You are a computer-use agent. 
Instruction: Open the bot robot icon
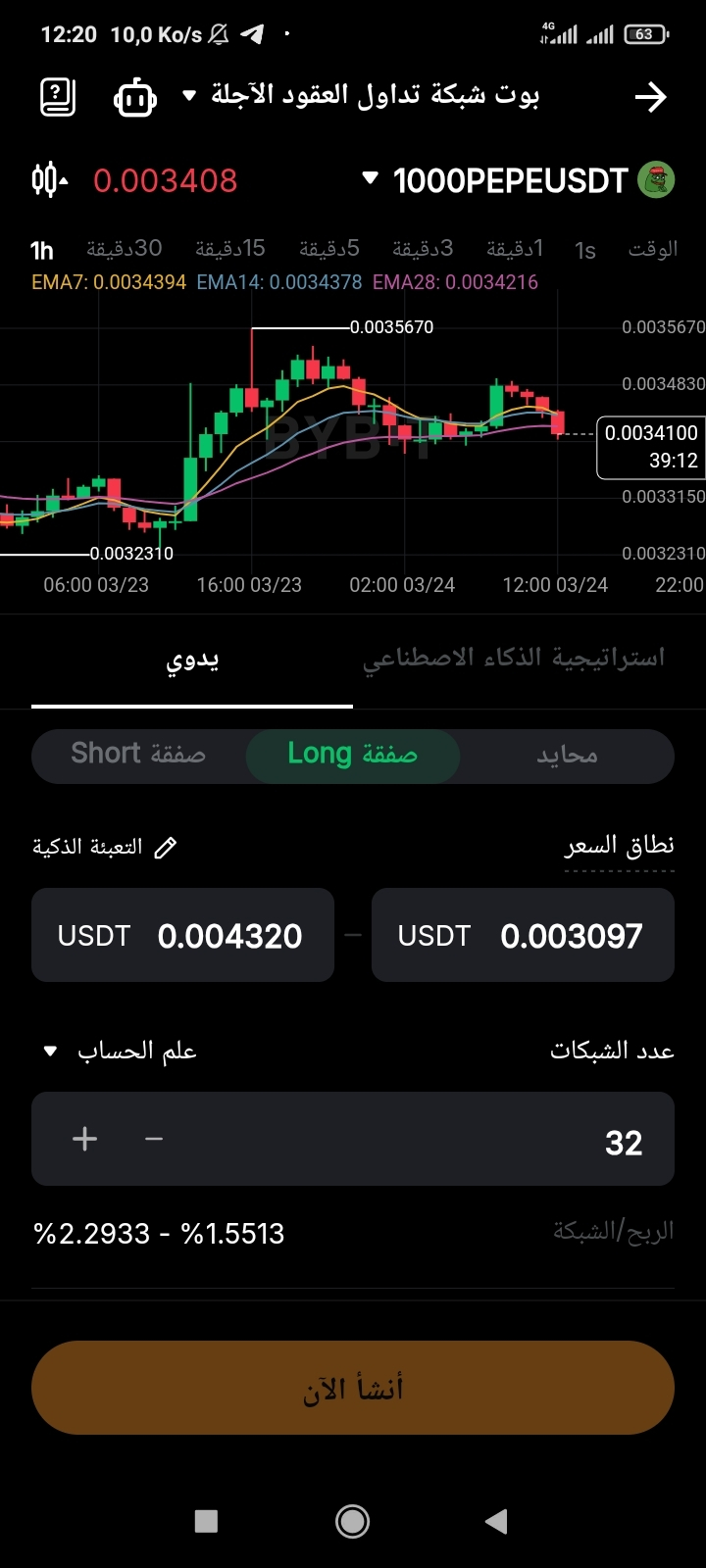pyautogui.click(x=135, y=97)
